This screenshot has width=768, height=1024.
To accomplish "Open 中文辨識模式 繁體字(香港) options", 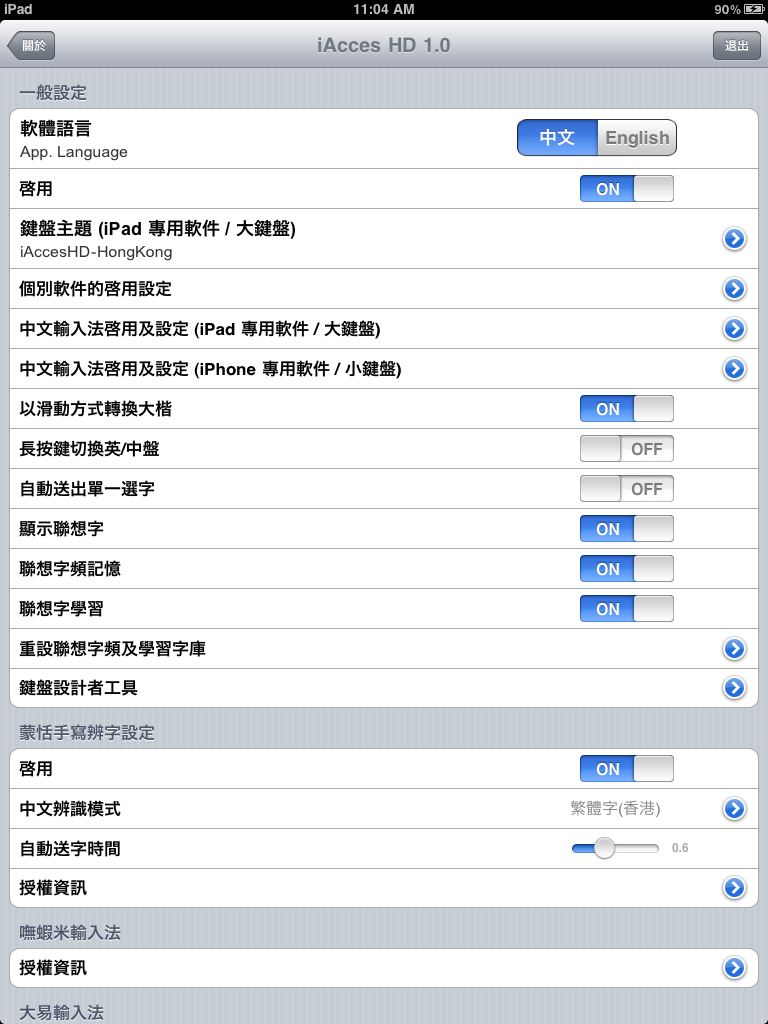I will (x=734, y=809).
